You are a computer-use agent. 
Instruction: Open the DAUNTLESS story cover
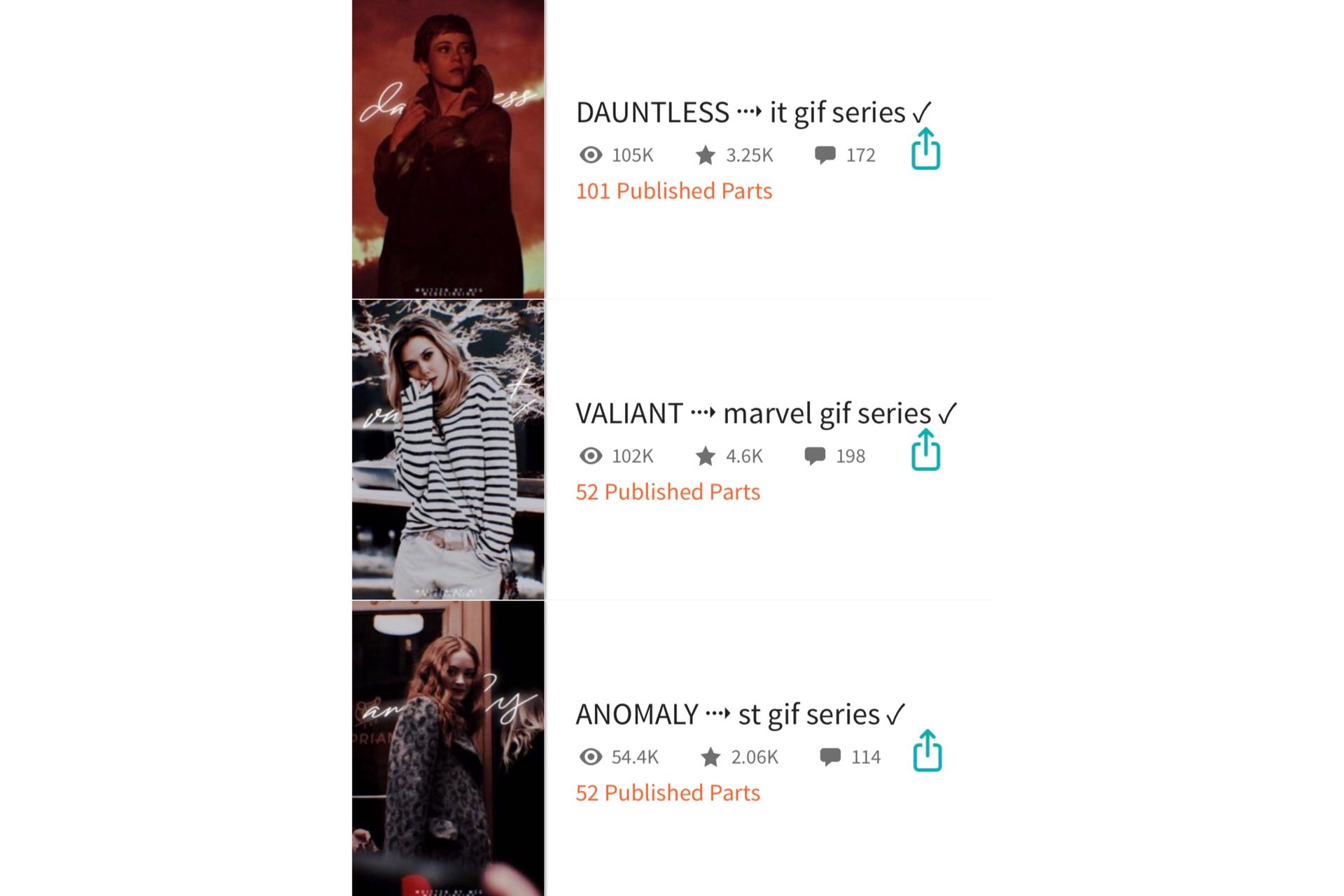point(448,149)
